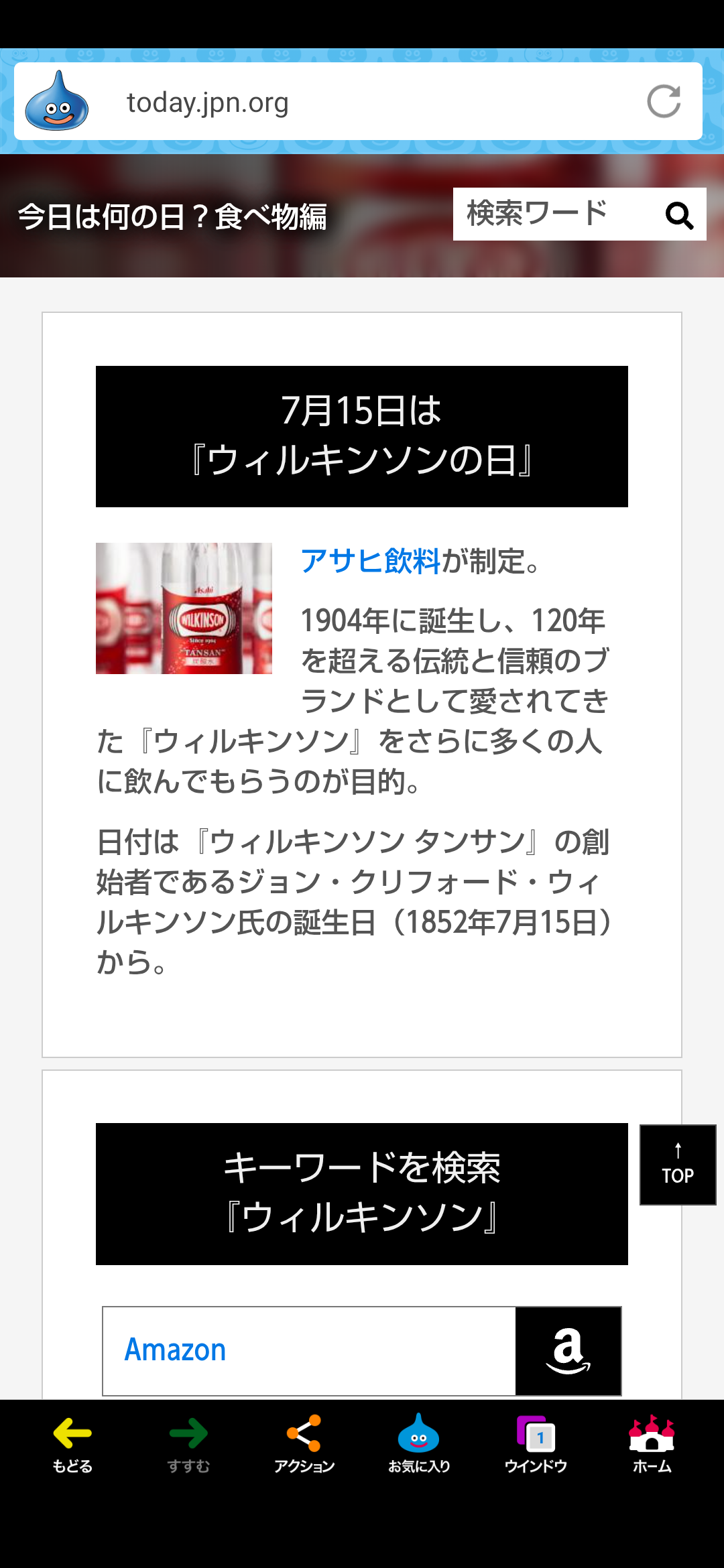The width and height of the screenshot is (724, 1568).
Task: Open お気に入り favorites
Action: tap(419, 1444)
